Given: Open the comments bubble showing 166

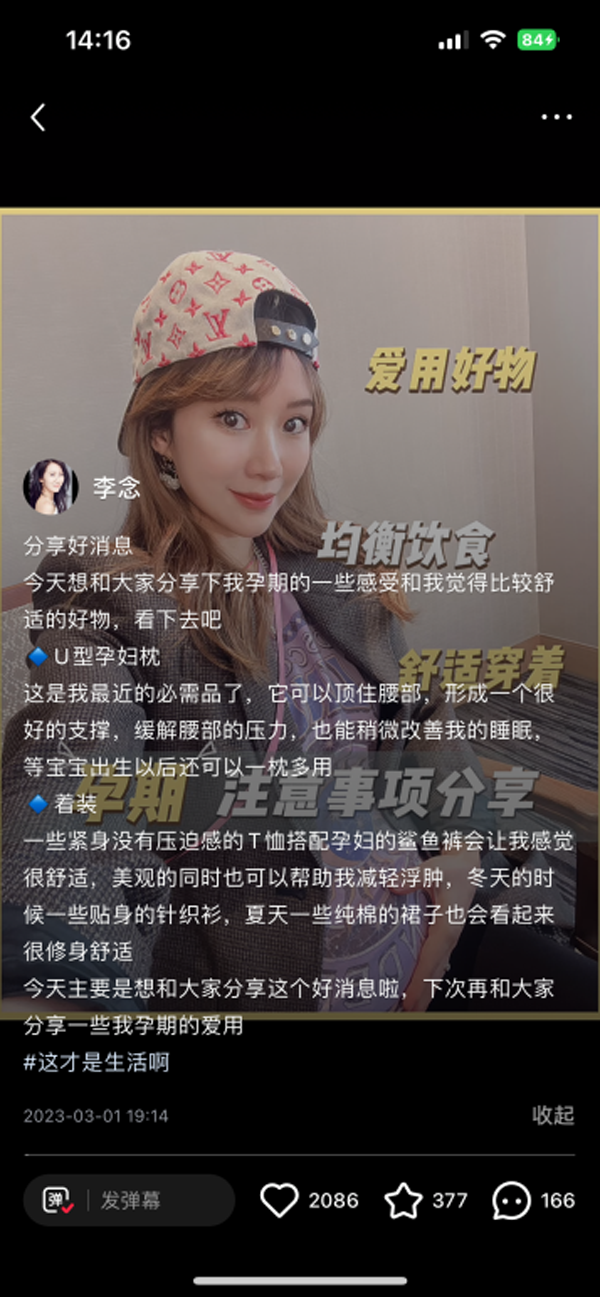Looking at the screenshot, I should coord(512,1200).
